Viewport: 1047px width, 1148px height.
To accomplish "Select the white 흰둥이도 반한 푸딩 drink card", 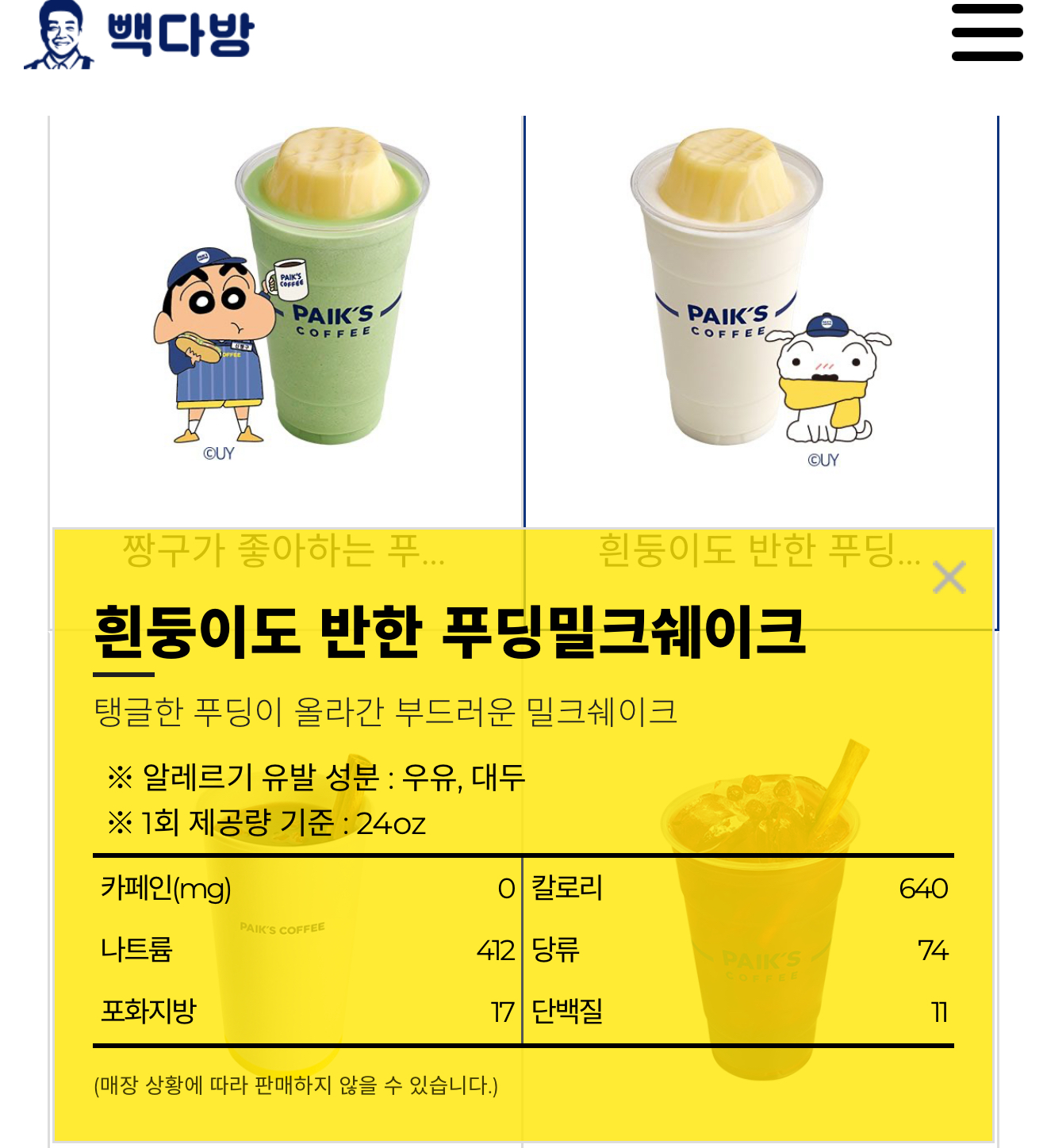I will click(760, 317).
